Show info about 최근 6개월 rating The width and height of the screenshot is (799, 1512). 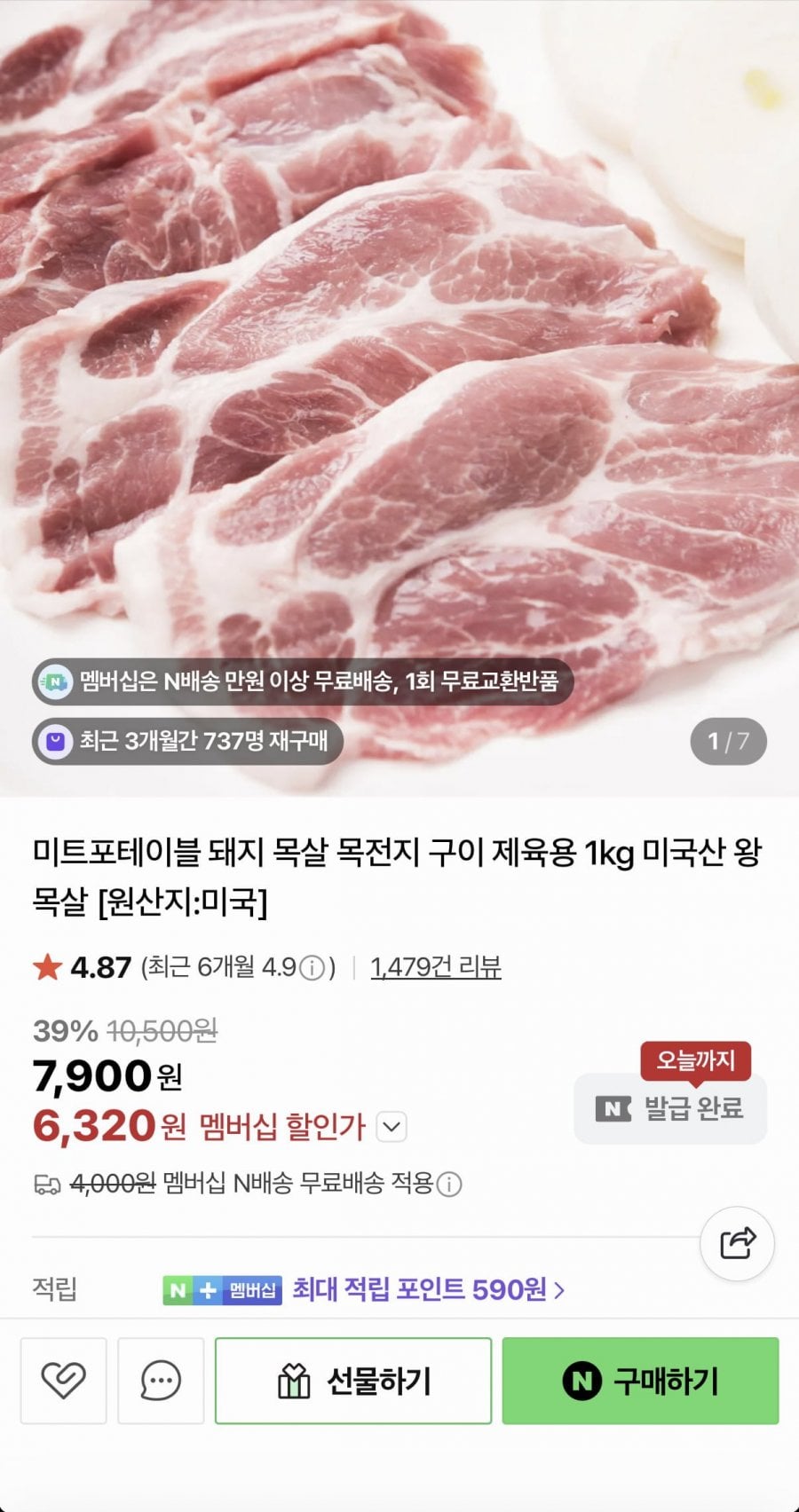[x=312, y=968]
